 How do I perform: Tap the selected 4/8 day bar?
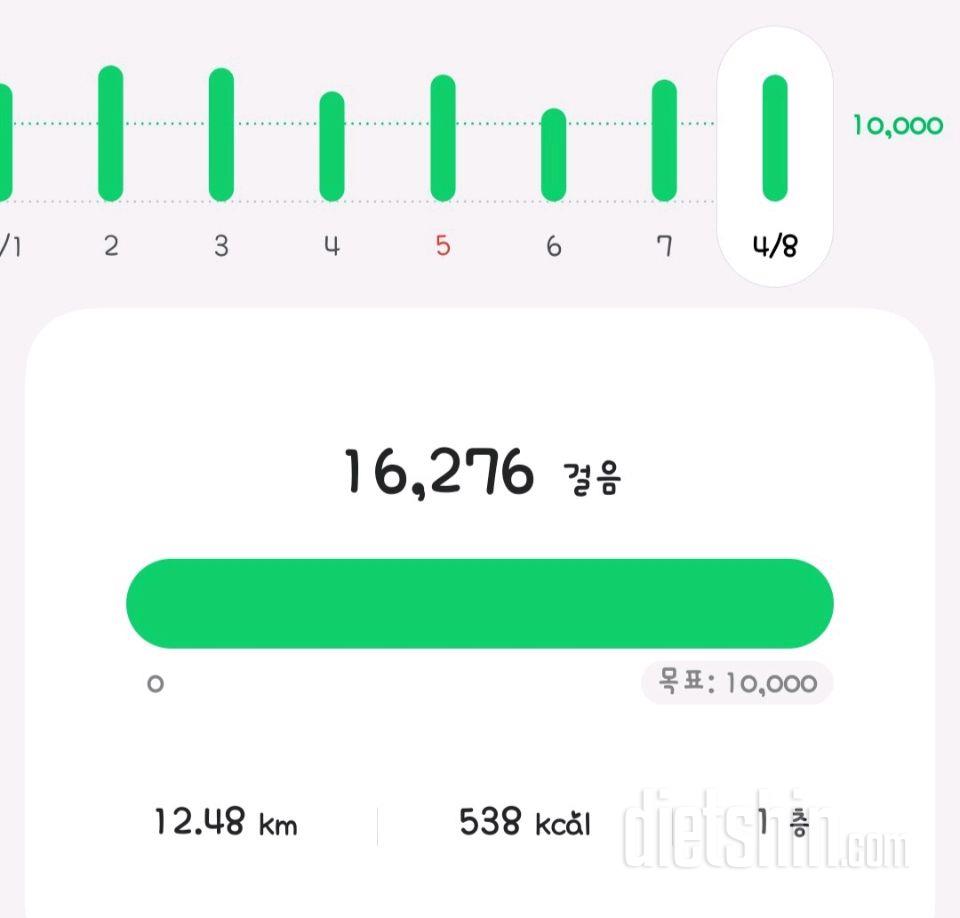[775, 138]
